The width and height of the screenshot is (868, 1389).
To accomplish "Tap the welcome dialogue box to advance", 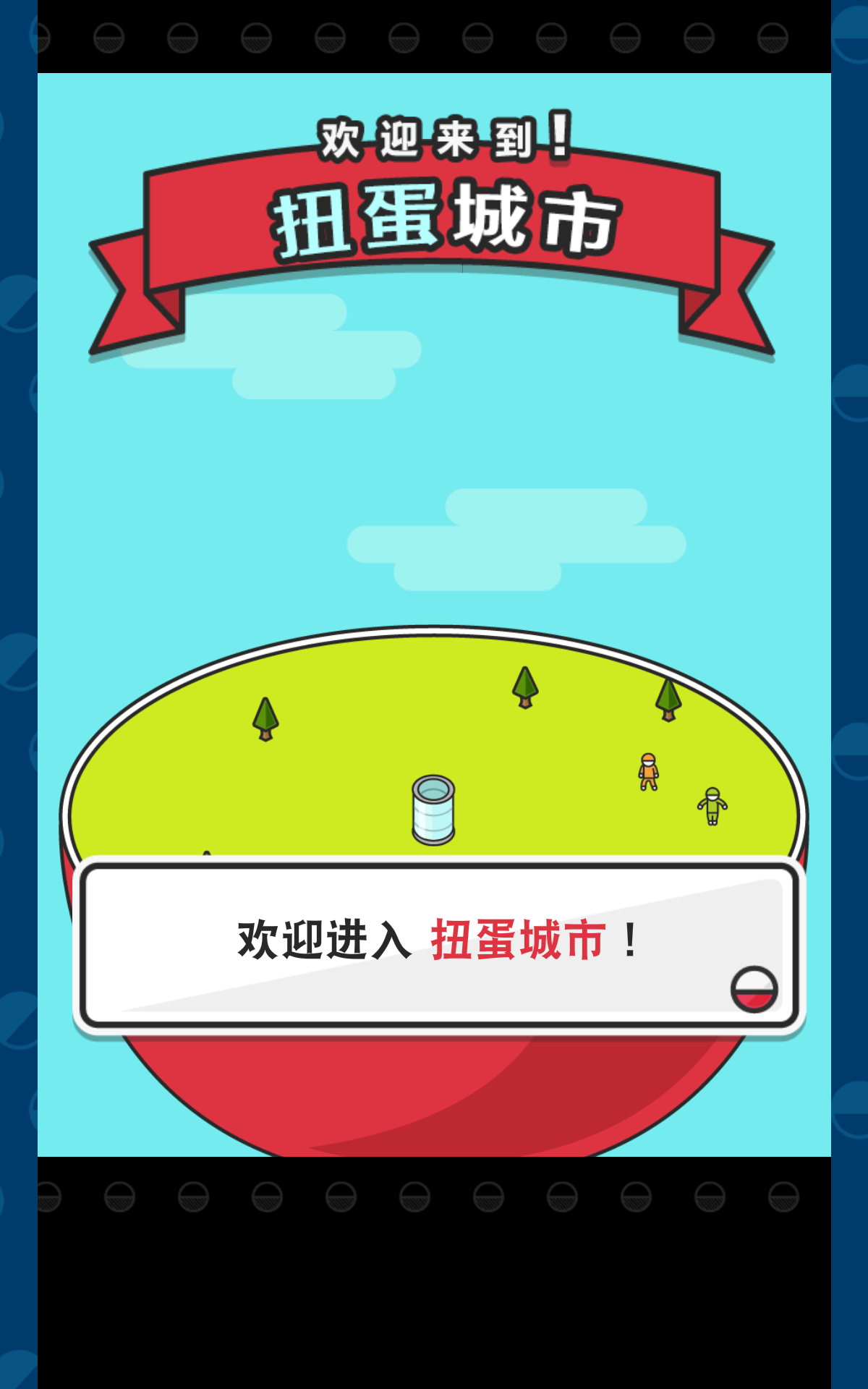I will point(438,943).
